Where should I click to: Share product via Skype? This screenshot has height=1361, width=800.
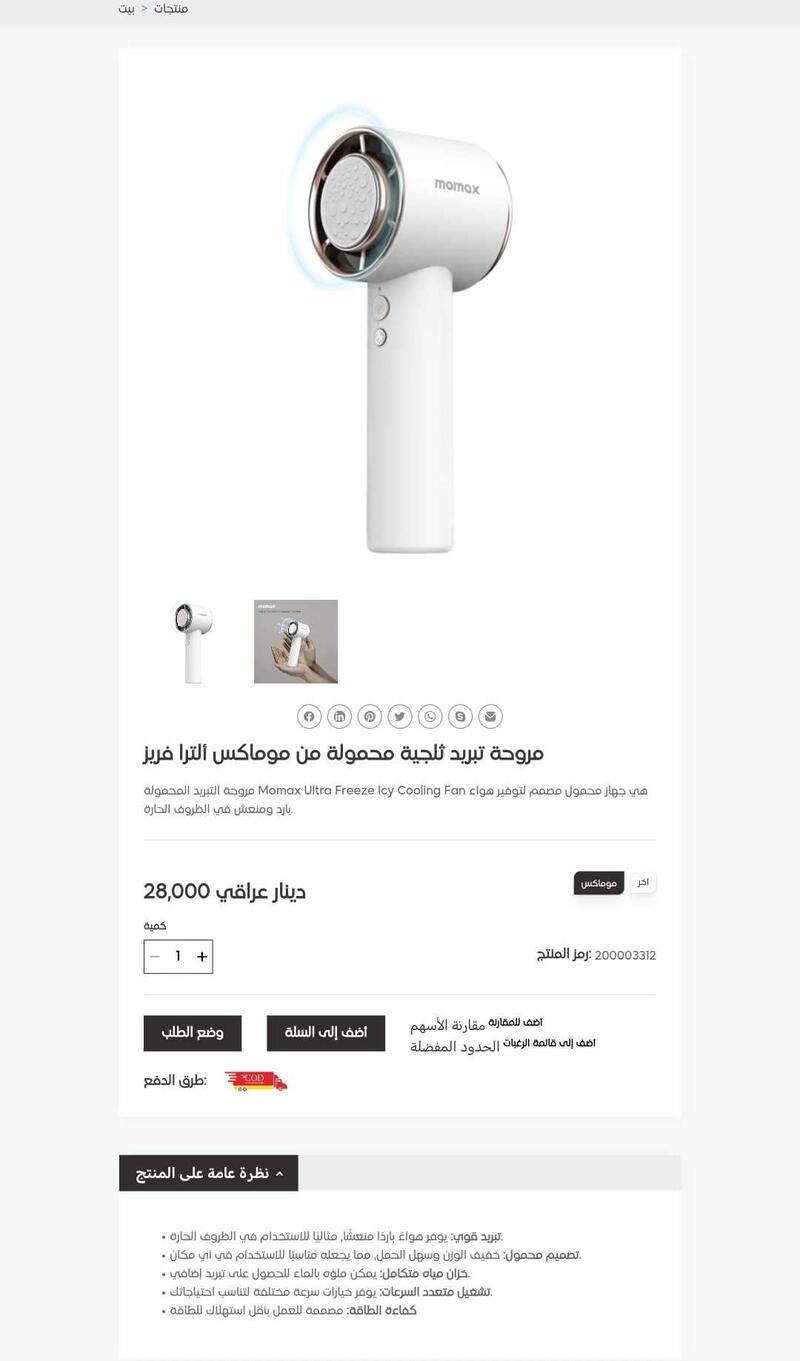click(460, 716)
